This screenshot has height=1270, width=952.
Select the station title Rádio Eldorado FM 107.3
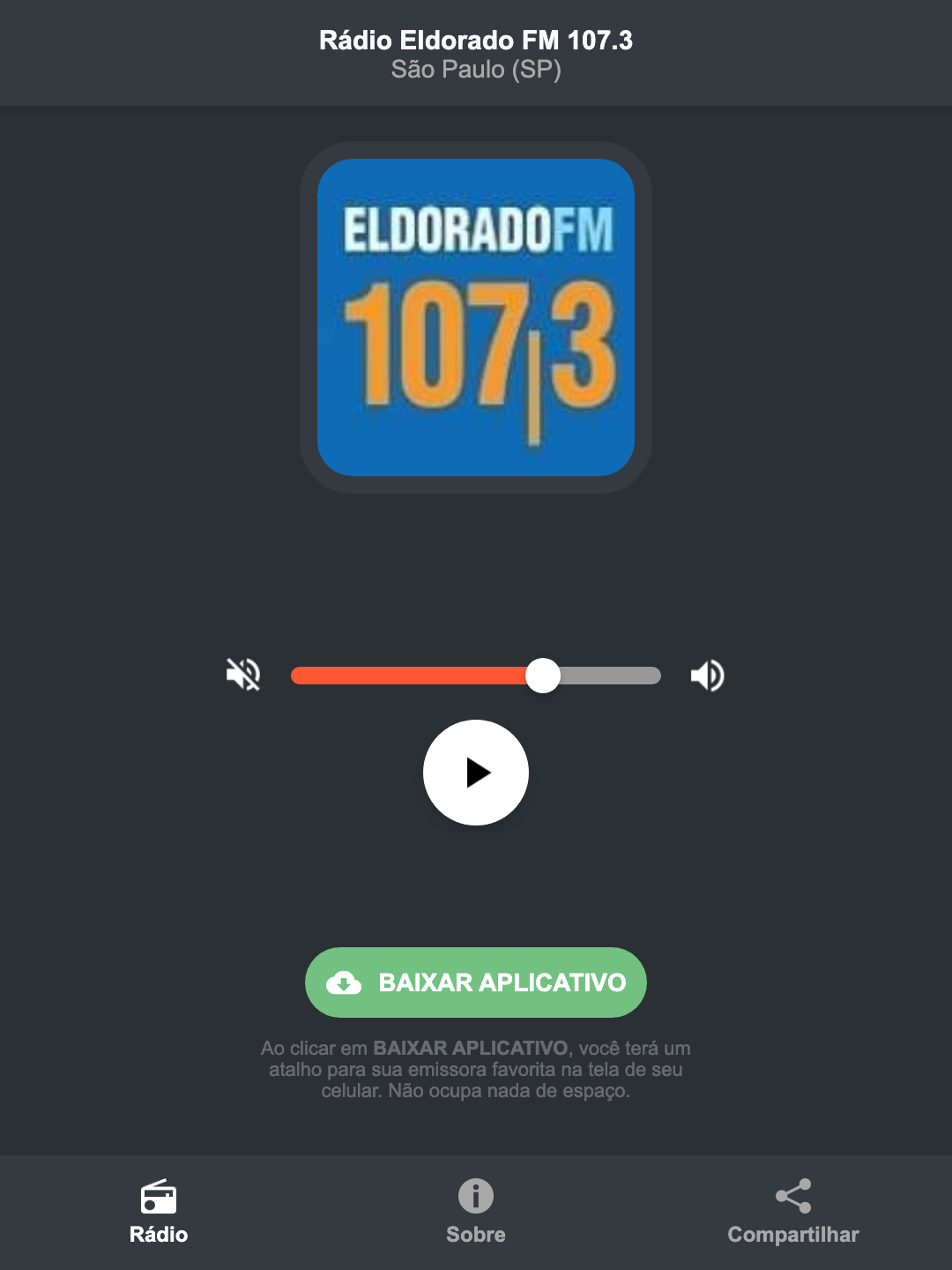click(x=476, y=40)
